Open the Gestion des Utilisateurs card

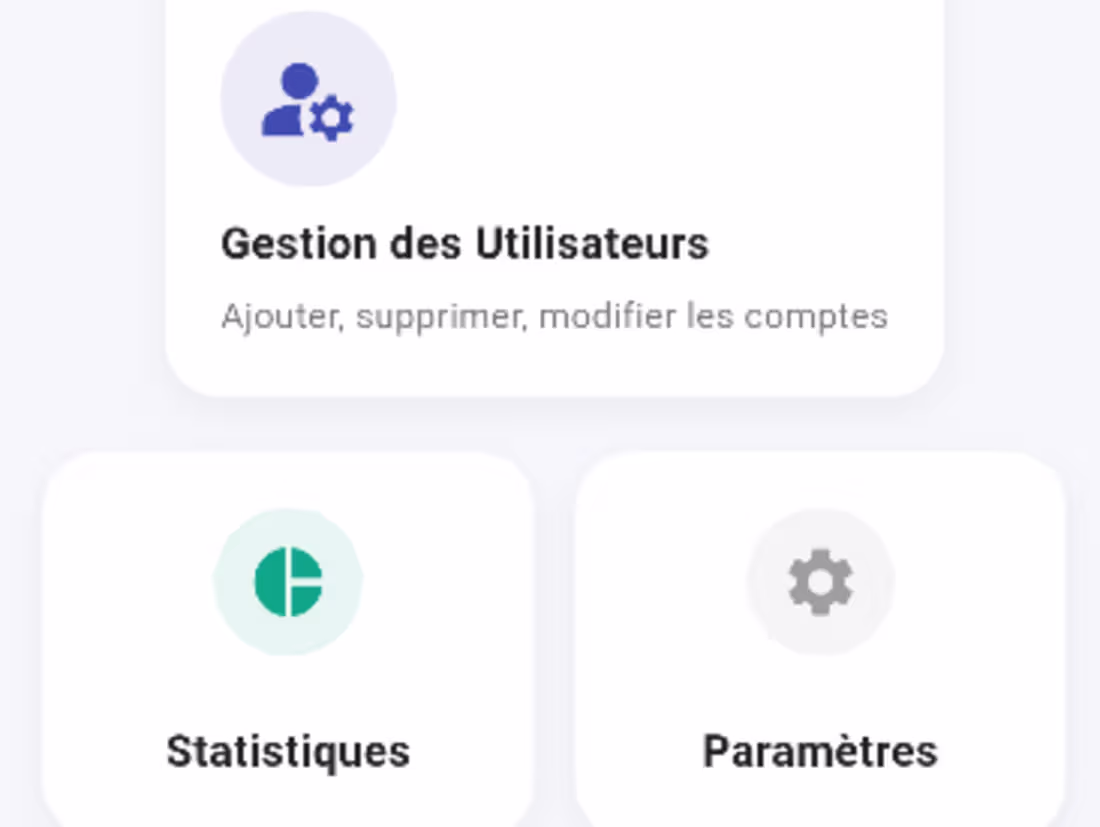554,200
